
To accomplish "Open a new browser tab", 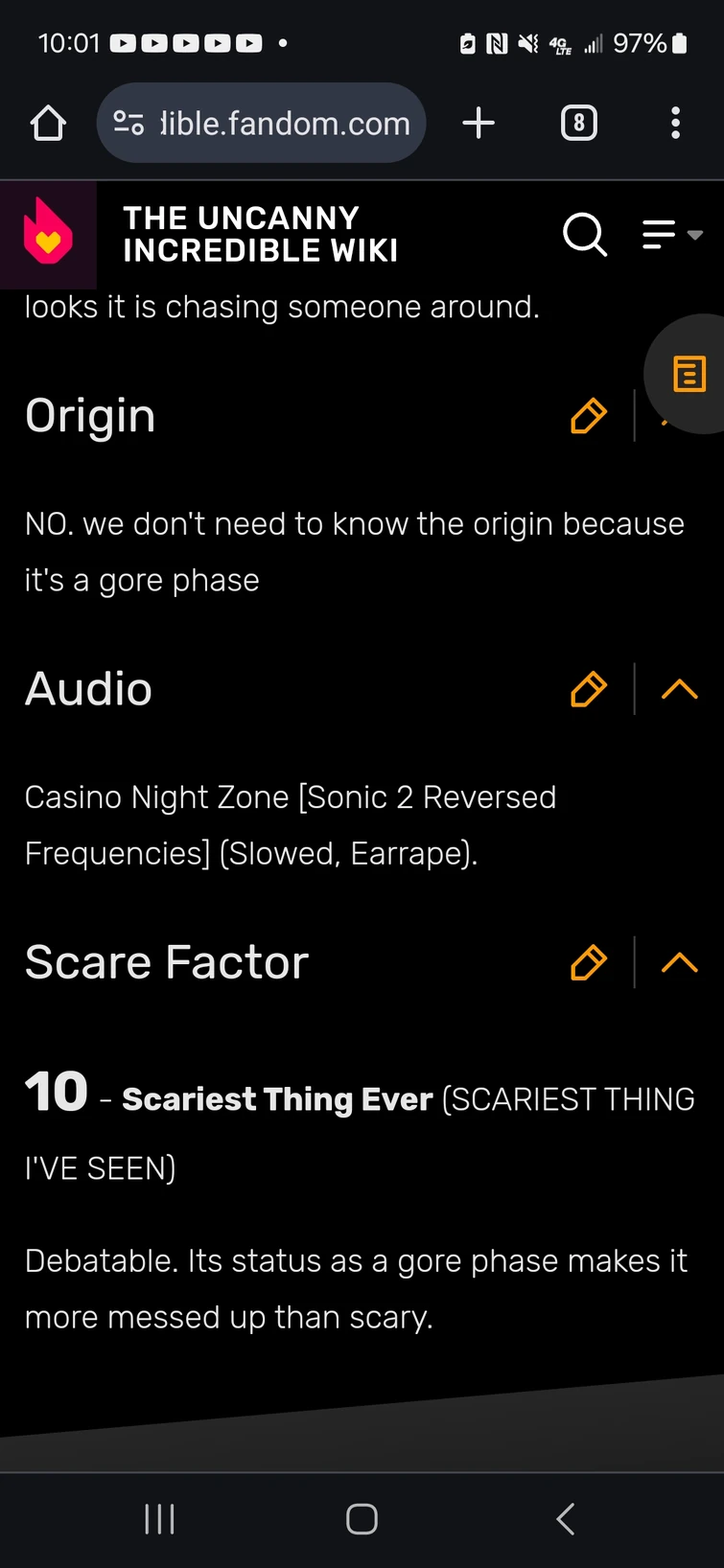I will pyautogui.click(x=479, y=124).
